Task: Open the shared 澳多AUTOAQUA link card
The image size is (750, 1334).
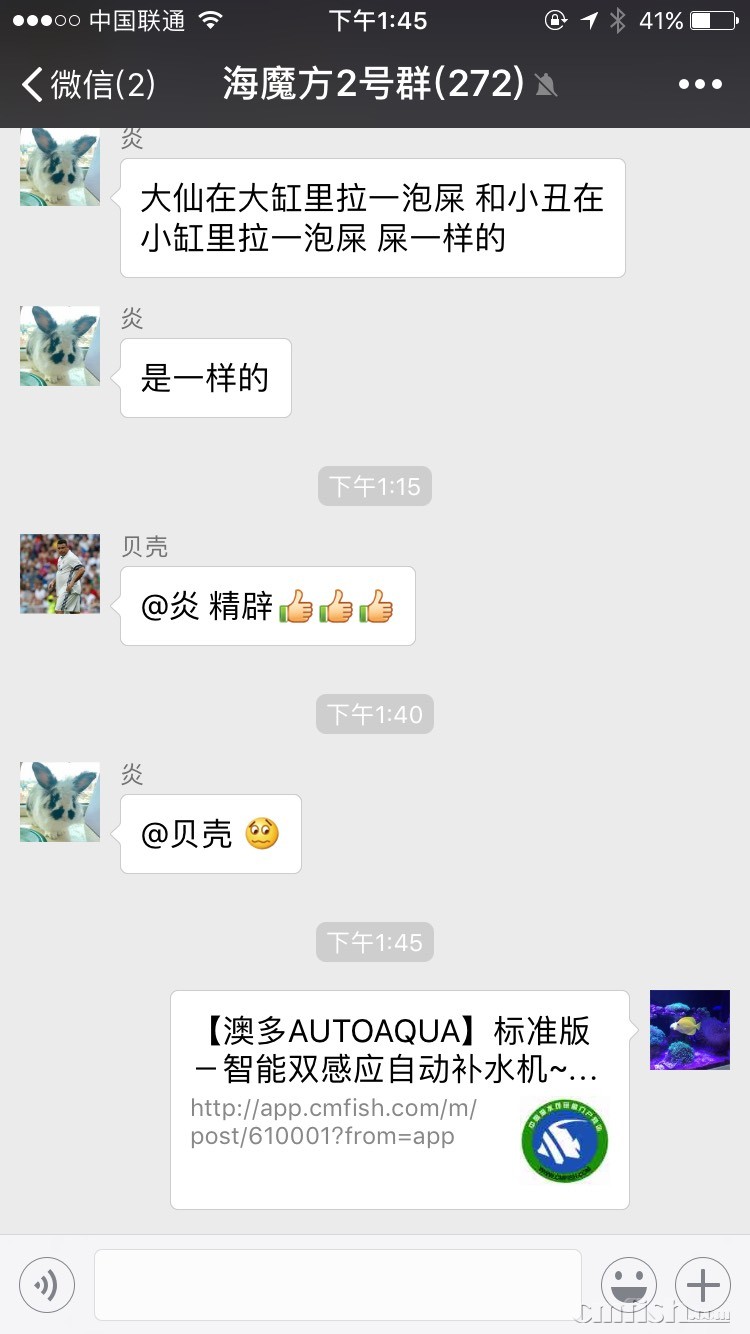Action: [400, 1100]
